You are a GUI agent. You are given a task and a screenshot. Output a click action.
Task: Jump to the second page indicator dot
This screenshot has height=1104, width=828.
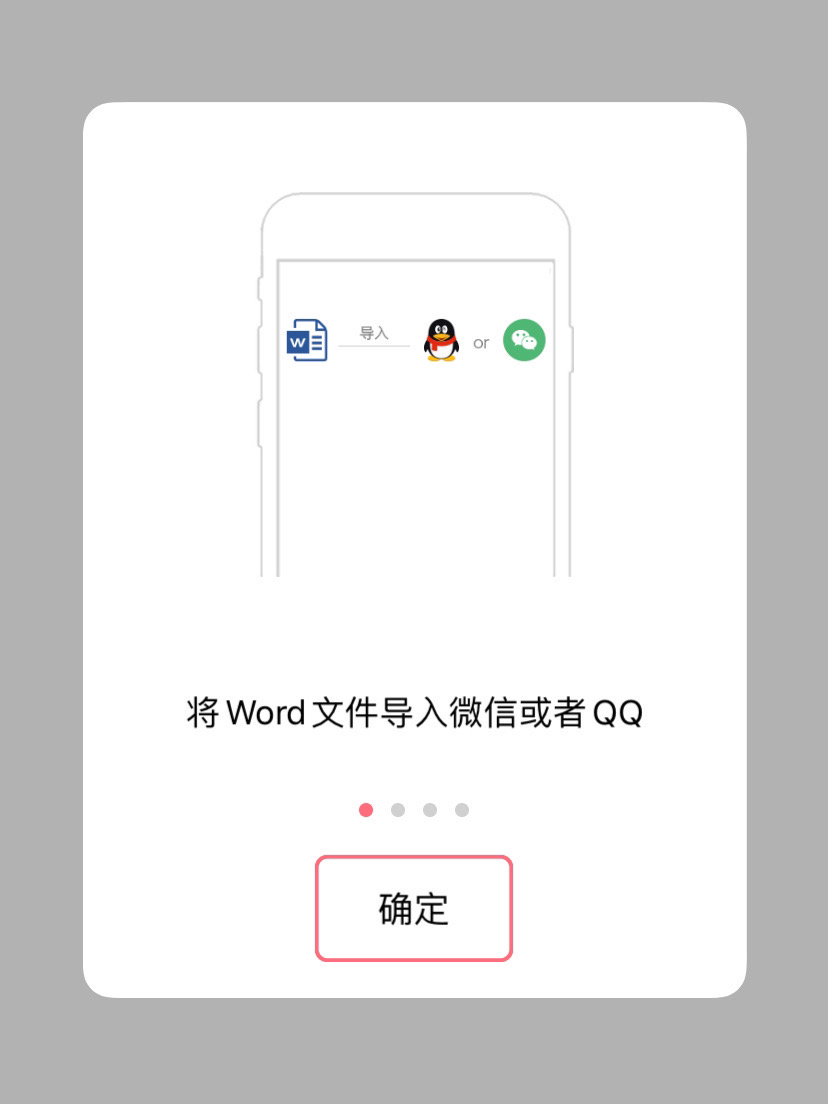(x=398, y=810)
